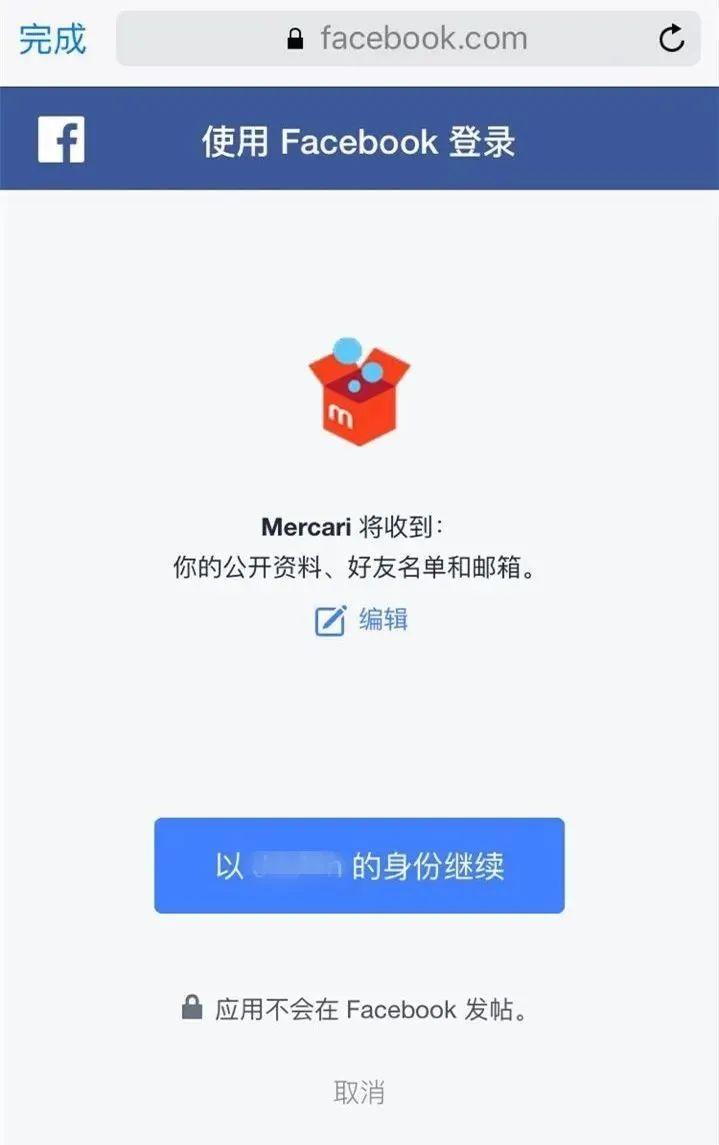Open 编辑 to edit shared info

pos(361,620)
